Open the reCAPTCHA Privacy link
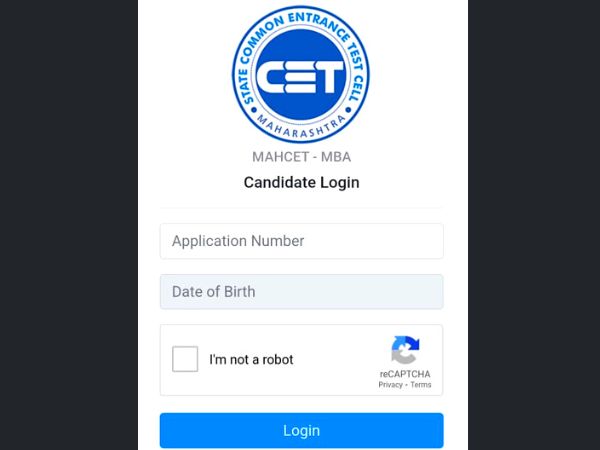The height and width of the screenshot is (450, 600). 390,385
